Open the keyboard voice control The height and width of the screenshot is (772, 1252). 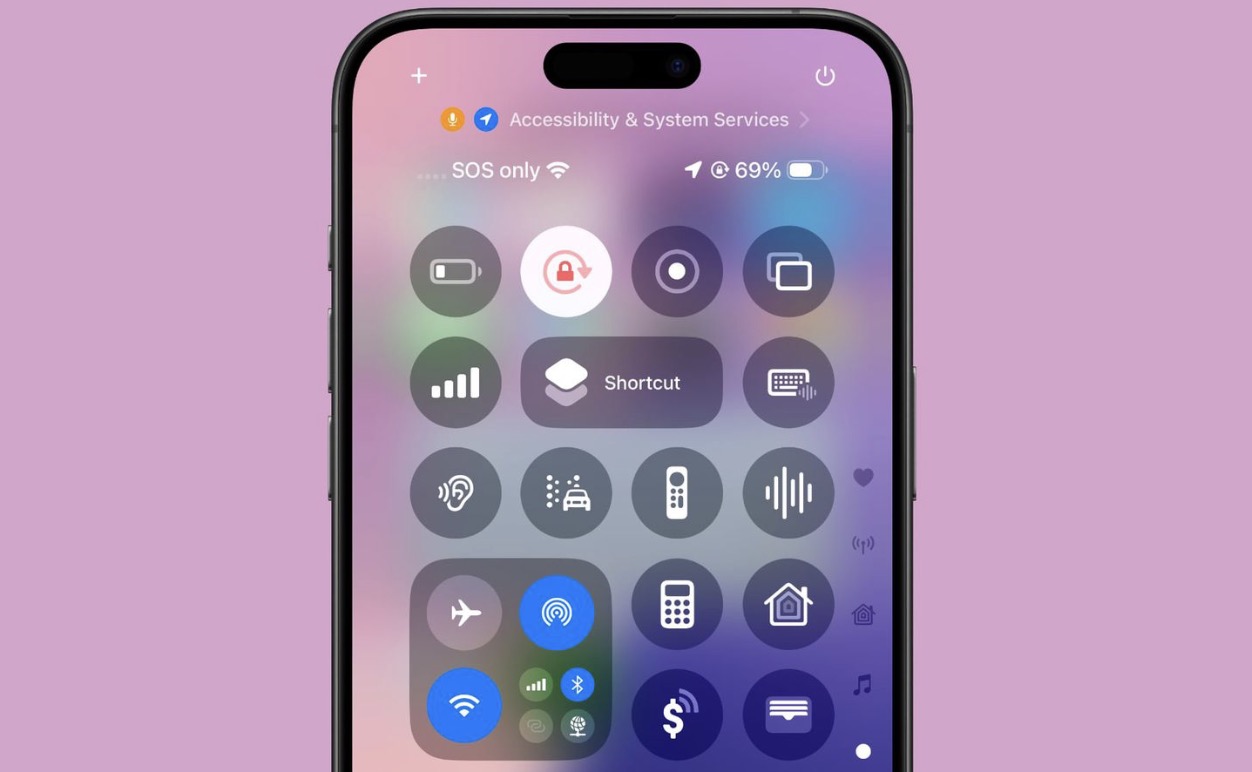[788, 383]
